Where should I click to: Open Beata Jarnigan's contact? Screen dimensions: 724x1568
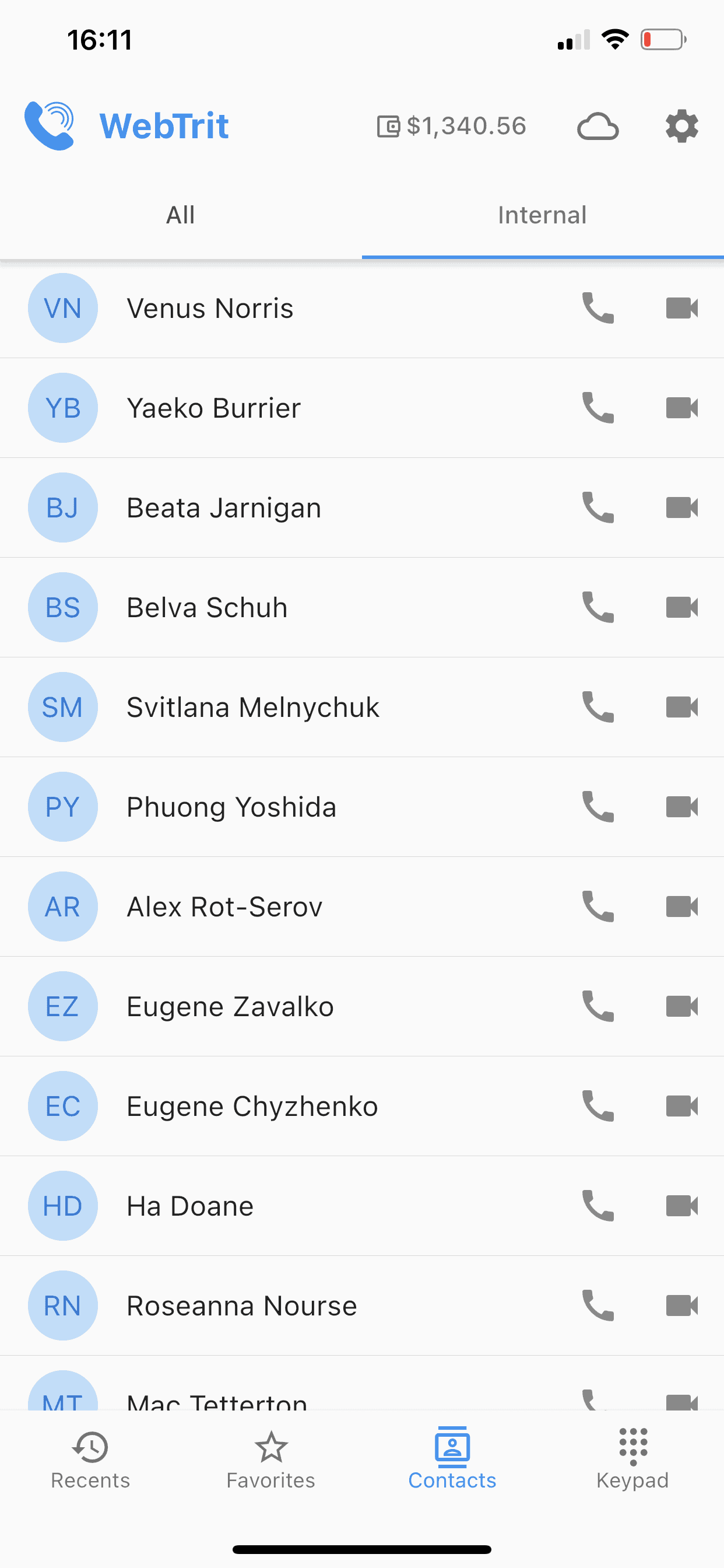362,508
